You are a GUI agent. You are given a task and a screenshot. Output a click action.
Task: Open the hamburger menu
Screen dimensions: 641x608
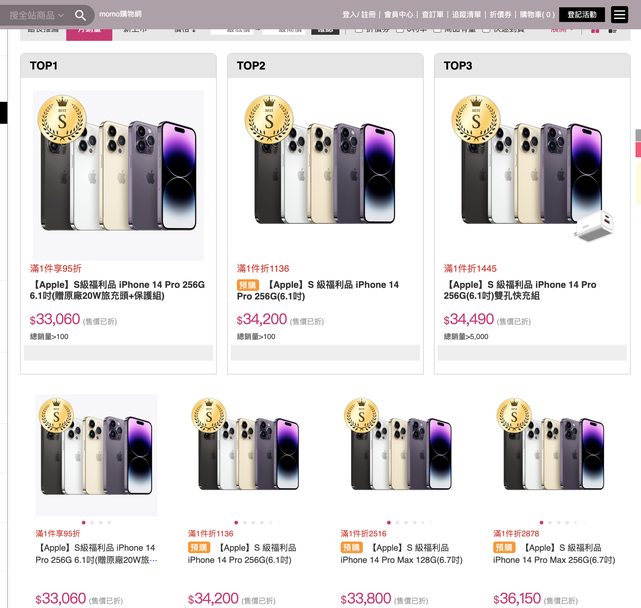[x=620, y=14]
